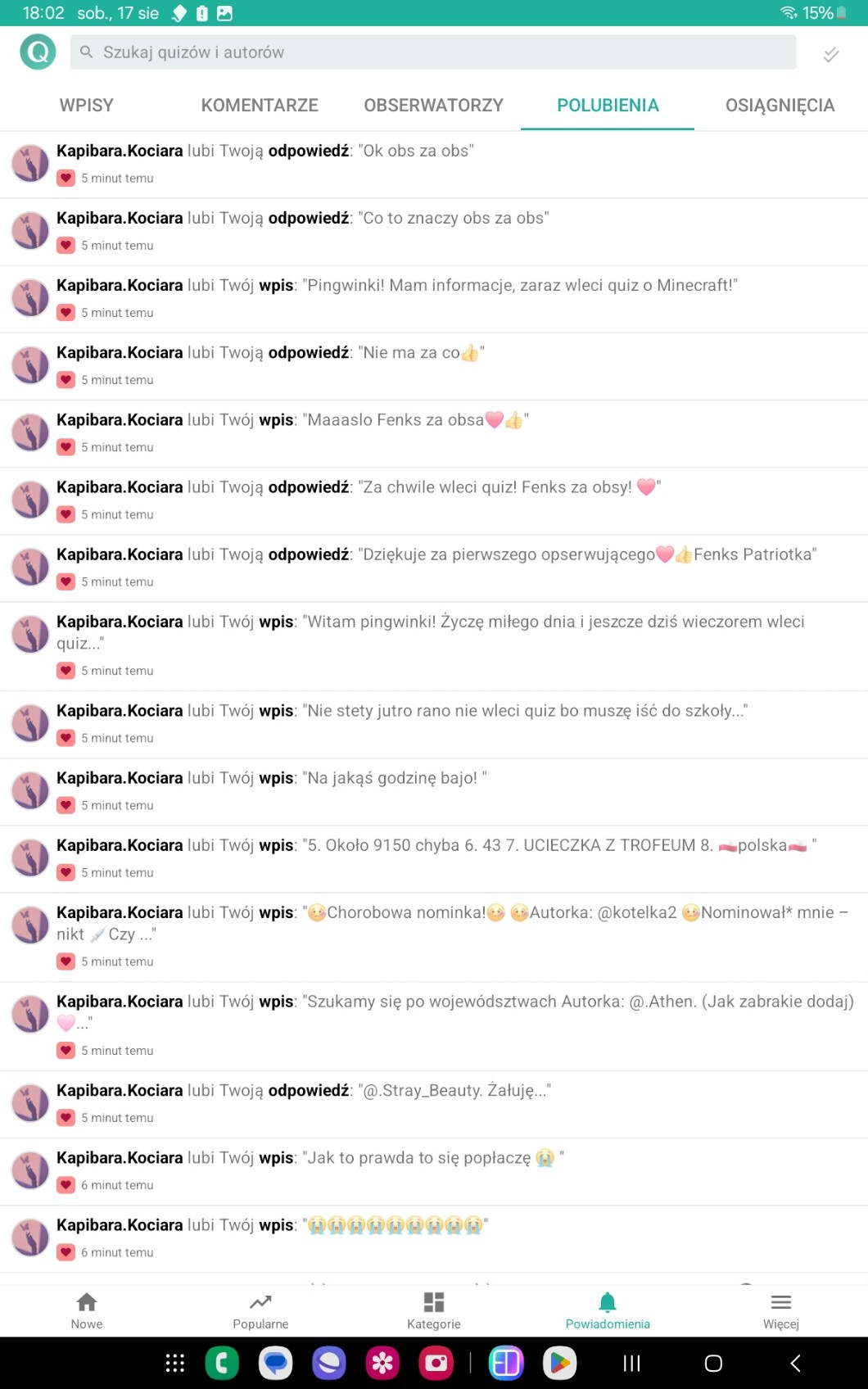Image resolution: width=868 pixels, height=1389 pixels.
Task: Switch to the WPISY tab
Action: (x=87, y=105)
